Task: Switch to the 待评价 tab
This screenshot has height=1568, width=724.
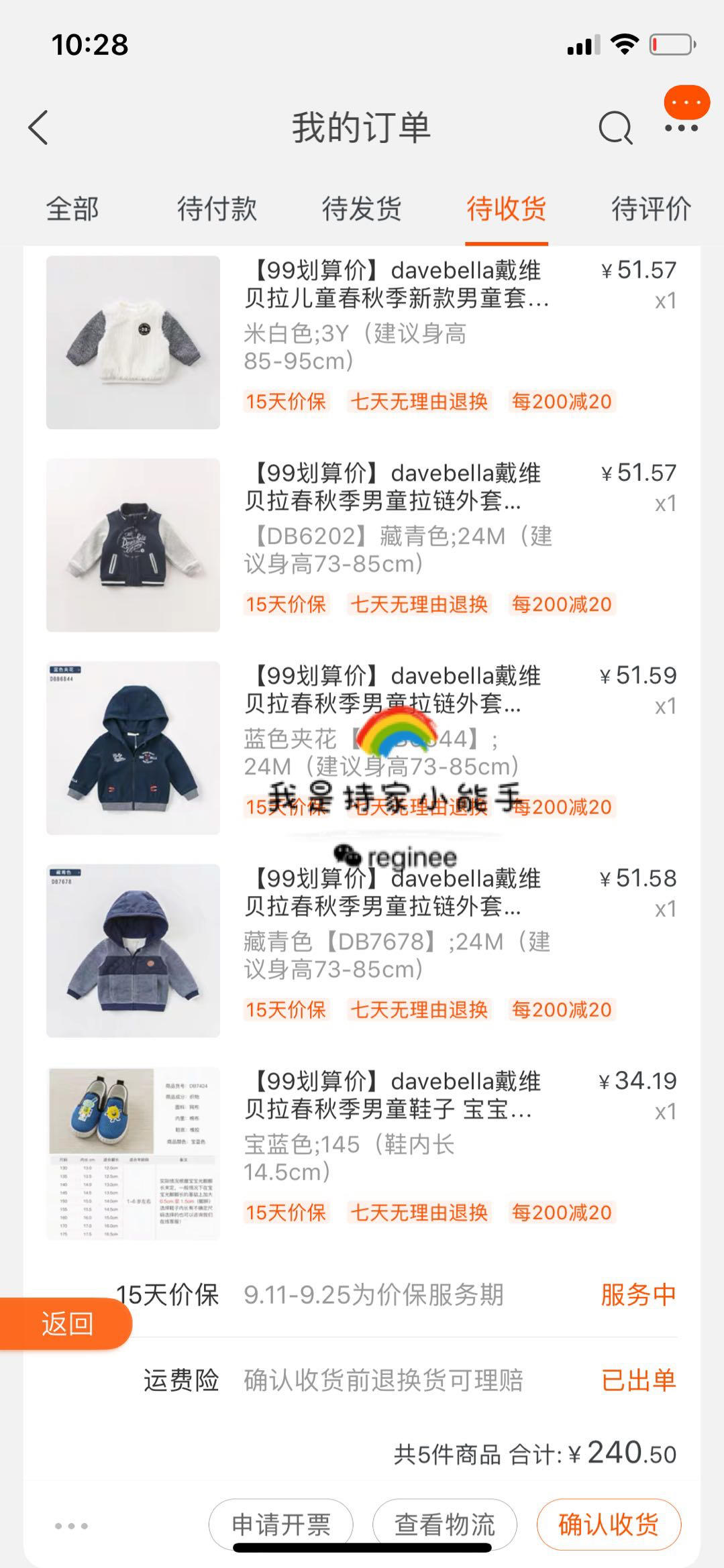Action: pos(651,209)
